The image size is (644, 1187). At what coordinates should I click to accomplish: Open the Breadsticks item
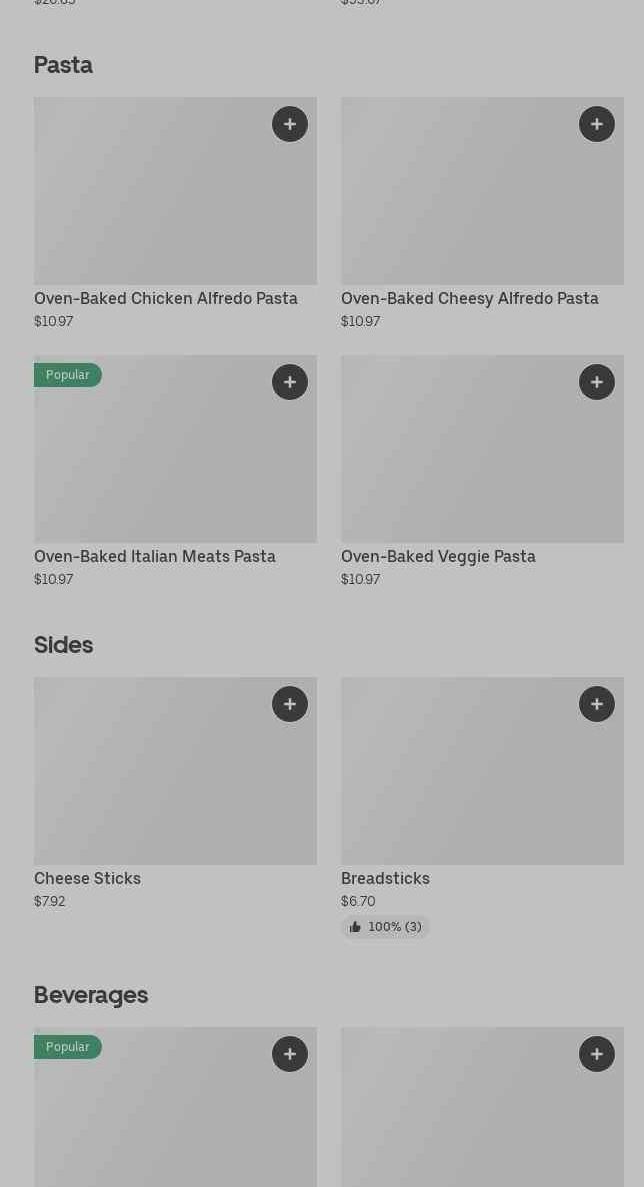point(385,878)
